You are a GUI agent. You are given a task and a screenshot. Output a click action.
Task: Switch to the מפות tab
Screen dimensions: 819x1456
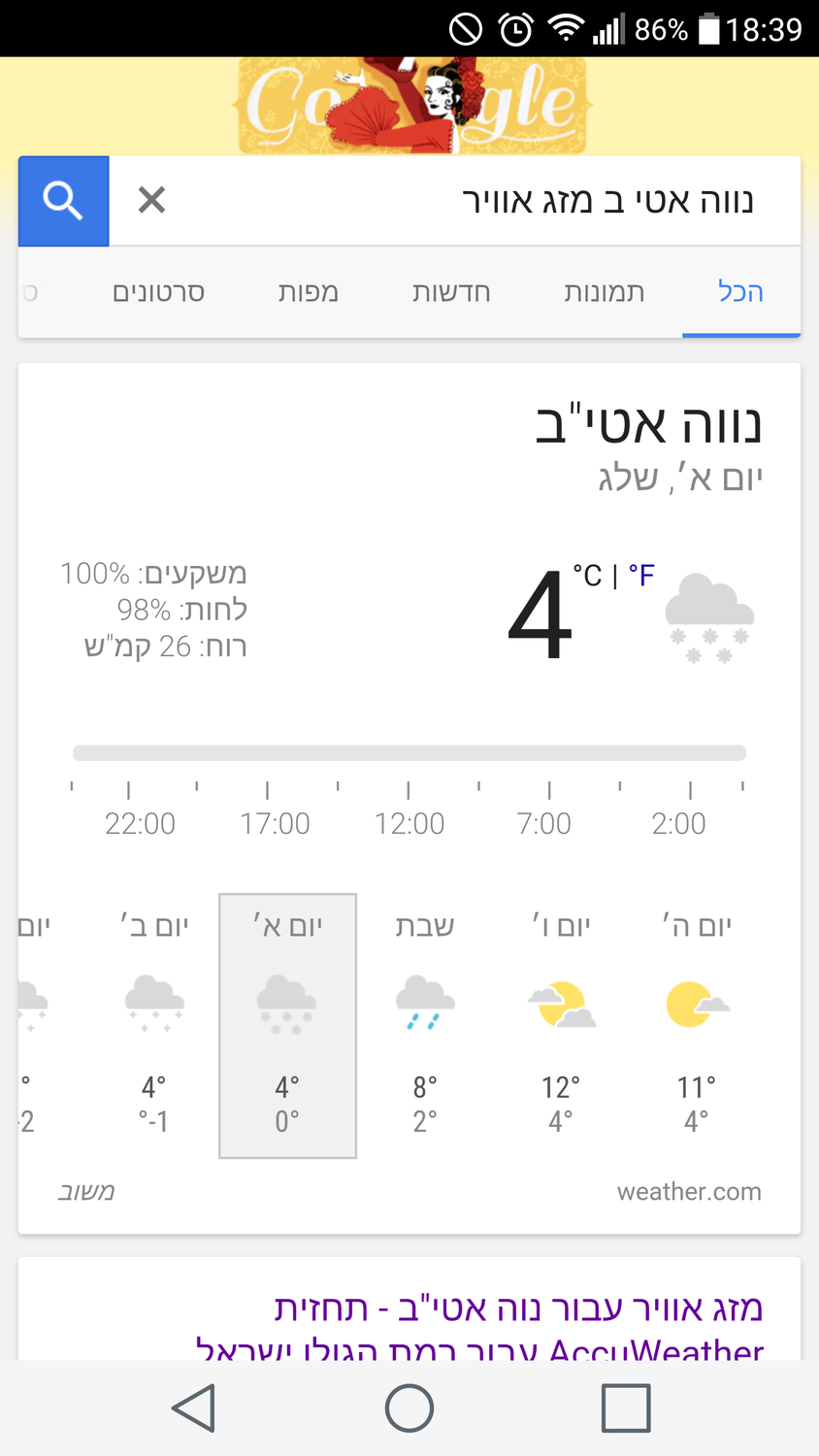point(308,292)
